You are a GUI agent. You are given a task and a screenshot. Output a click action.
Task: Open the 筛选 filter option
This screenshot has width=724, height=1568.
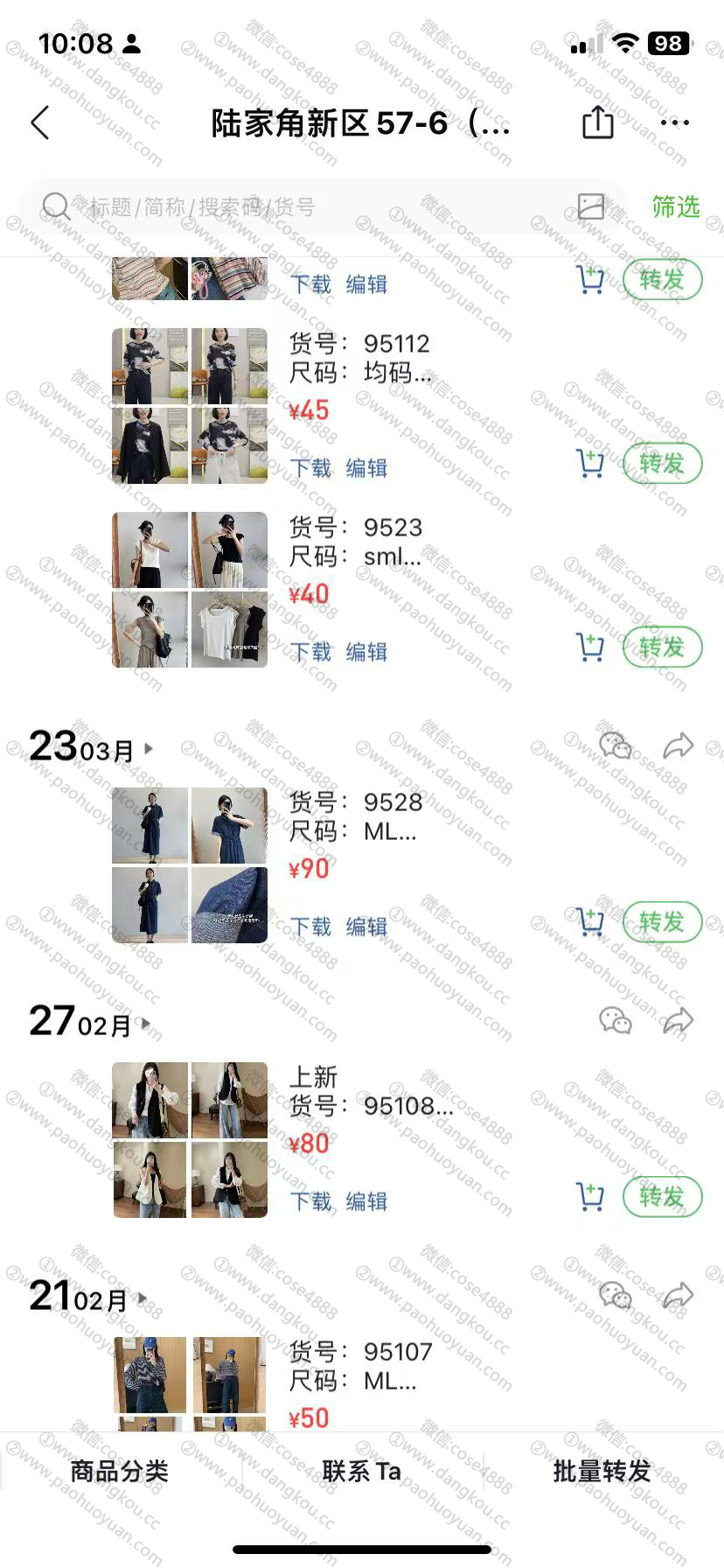pyautogui.click(x=676, y=206)
